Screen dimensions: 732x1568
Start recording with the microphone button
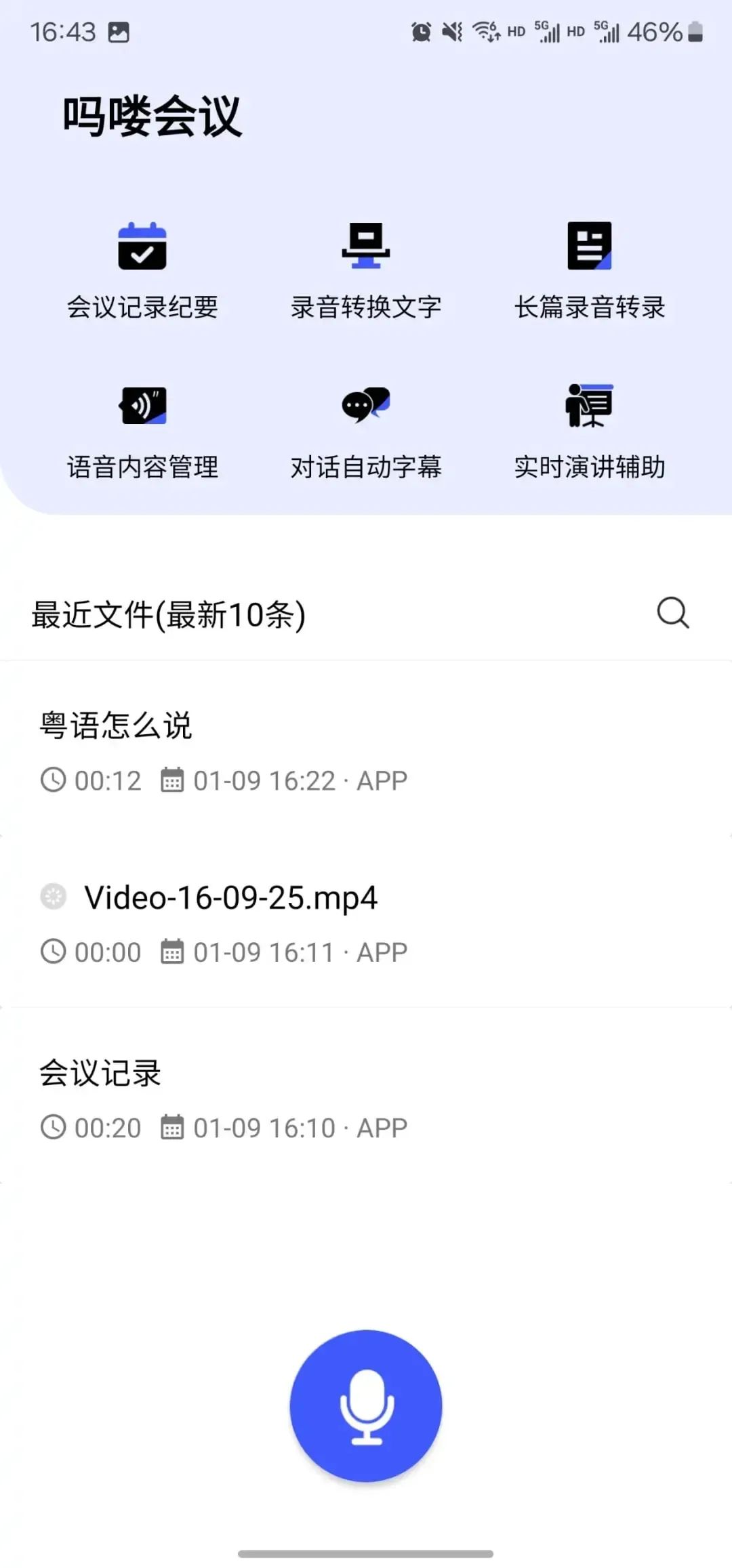(x=366, y=1405)
